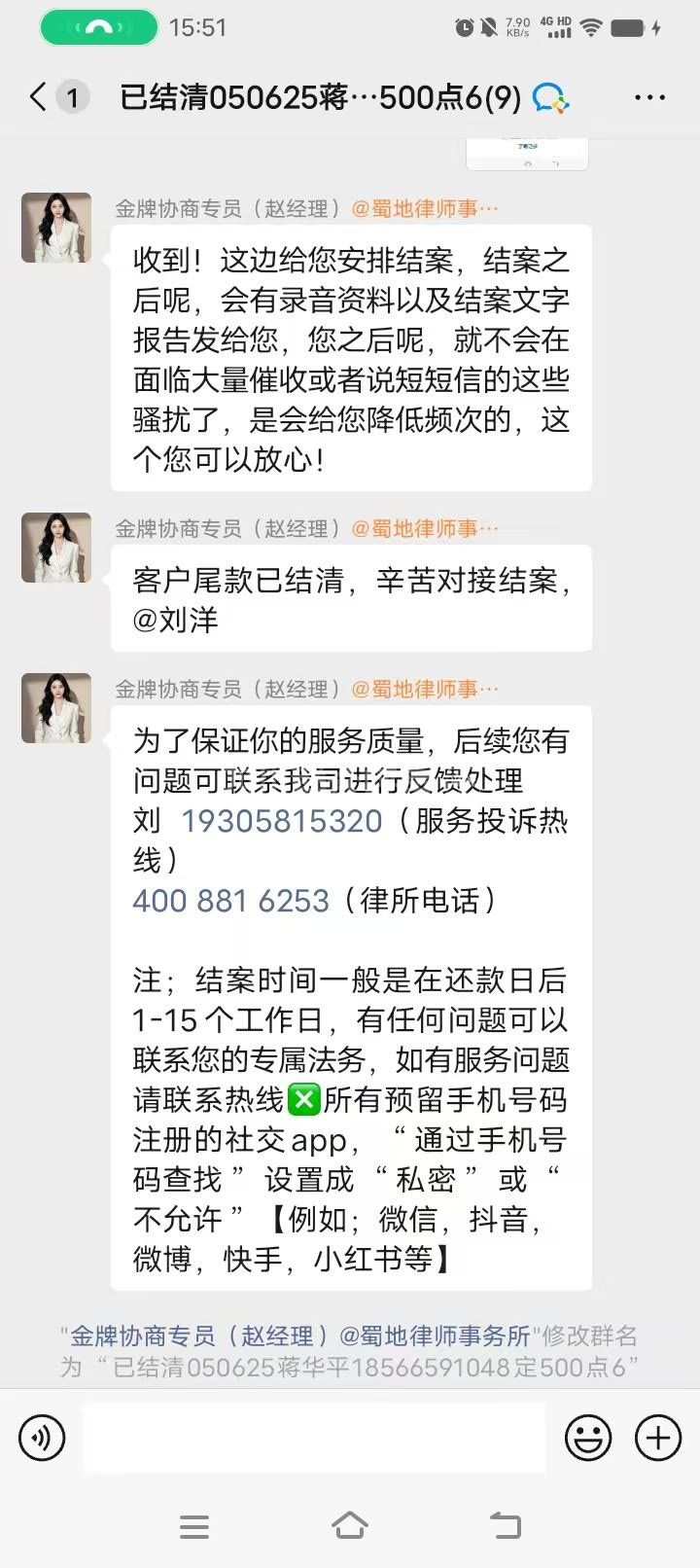700x1568 pixels.
Task: Open the partially visible image message thumbnail
Action: (x=527, y=154)
